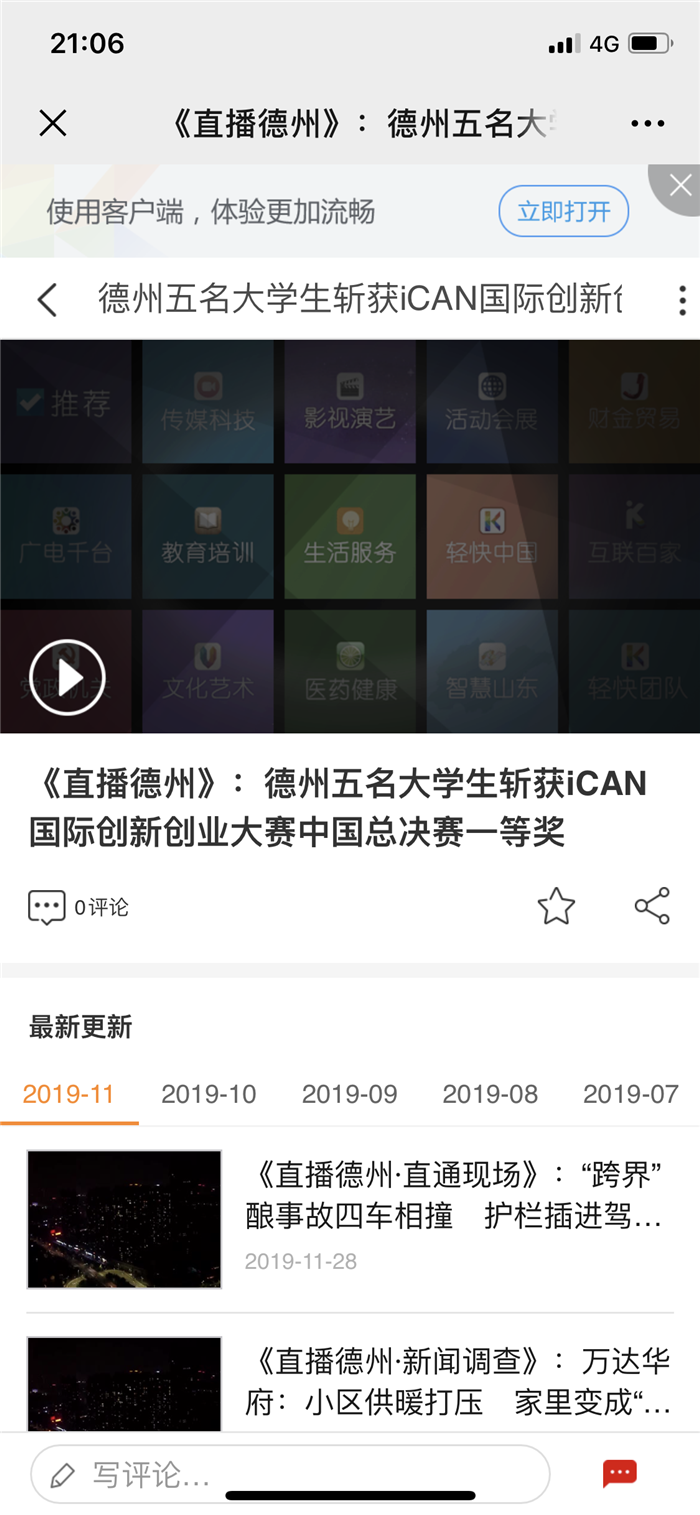Share this video
The image size is (700, 1515).
point(652,906)
